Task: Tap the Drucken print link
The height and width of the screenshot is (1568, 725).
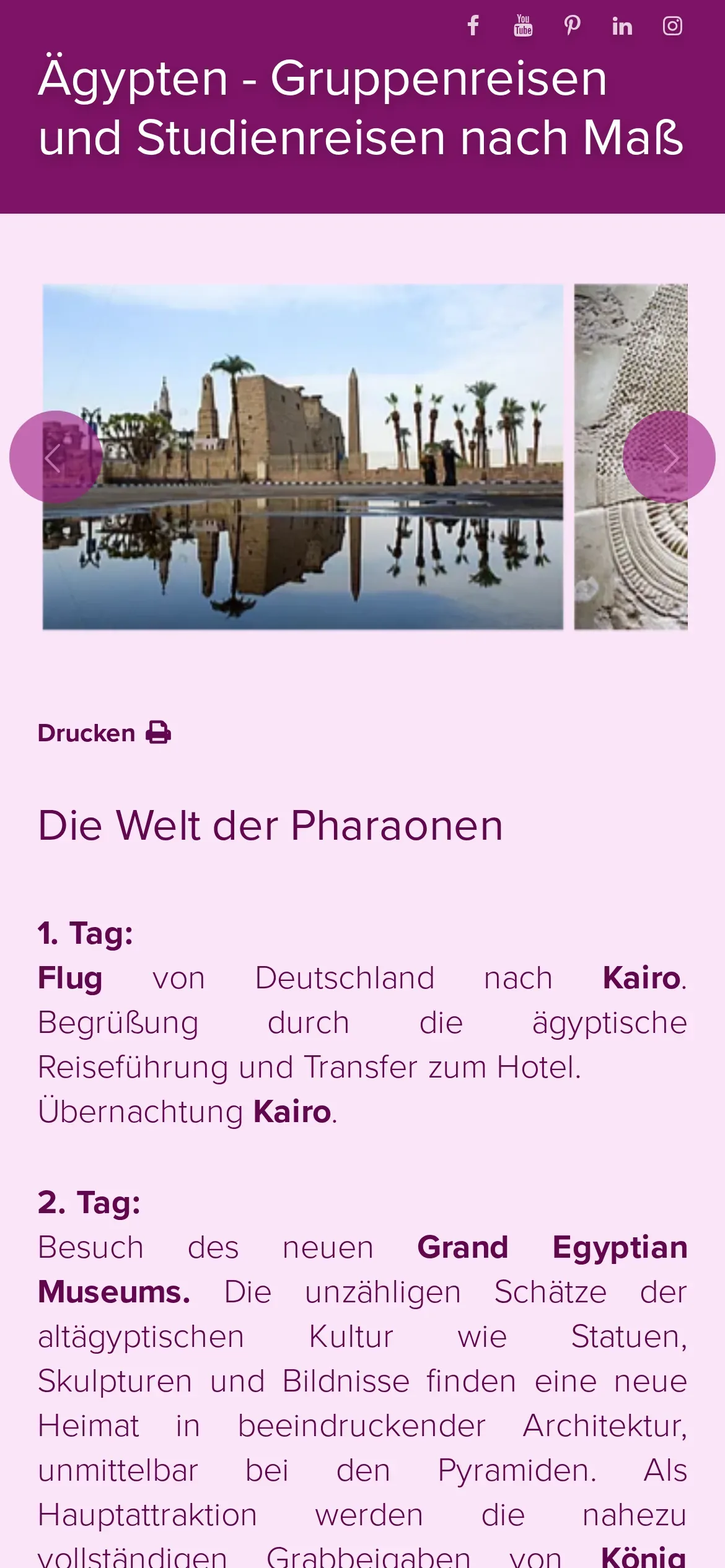Action: coord(105,733)
